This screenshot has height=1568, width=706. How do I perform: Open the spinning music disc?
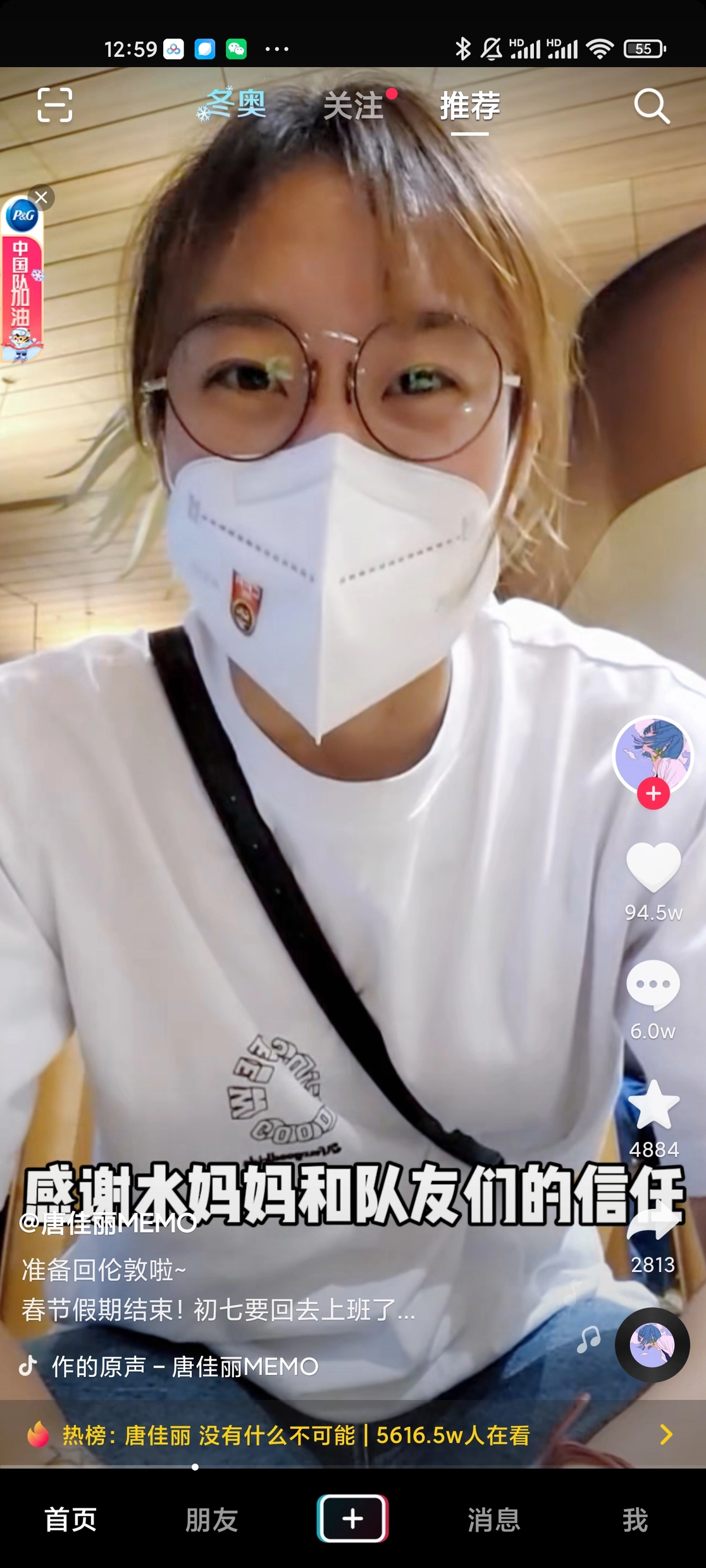pyautogui.click(x=652, y=1344)
